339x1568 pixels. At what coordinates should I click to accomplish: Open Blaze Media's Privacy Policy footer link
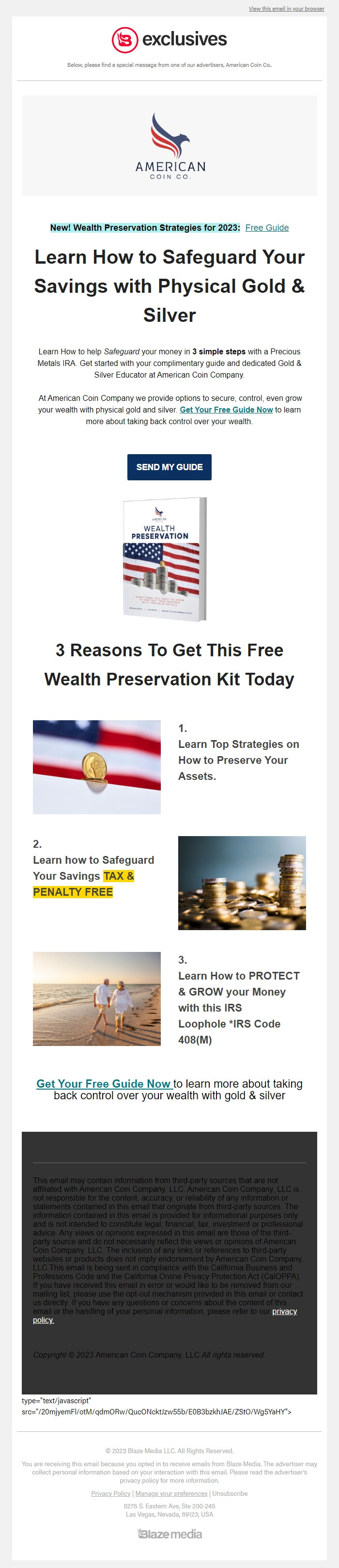point(111,1493)
